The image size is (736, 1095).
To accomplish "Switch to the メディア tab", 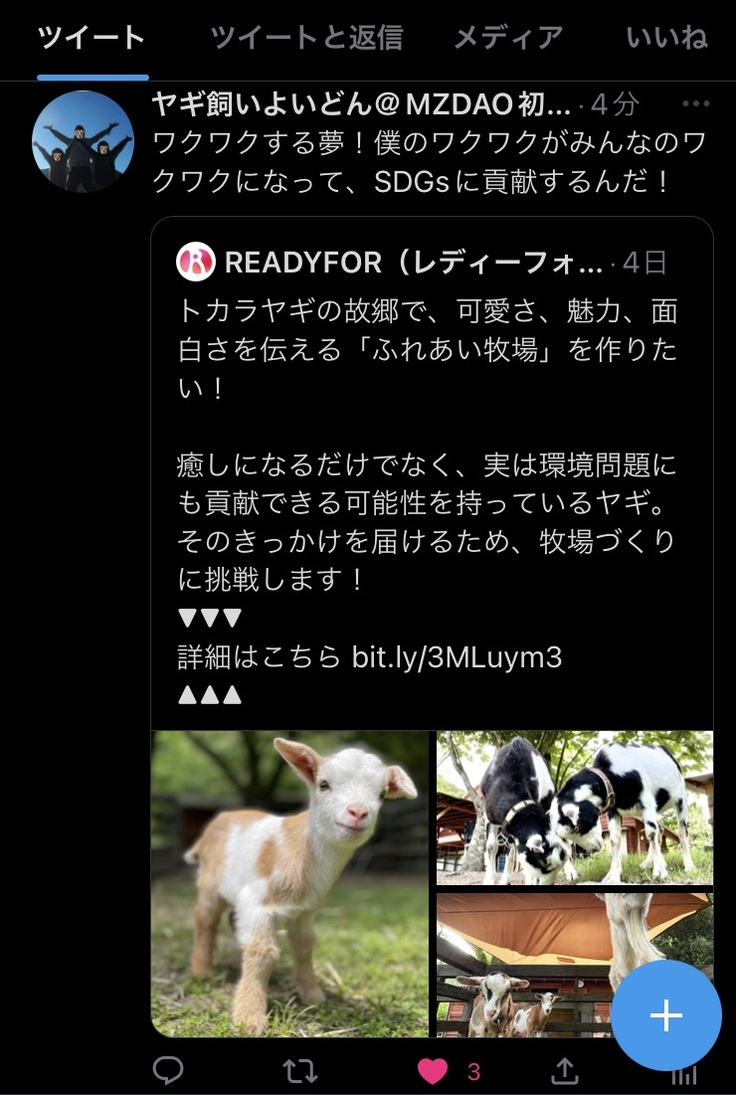I will [x=508, y=38].
